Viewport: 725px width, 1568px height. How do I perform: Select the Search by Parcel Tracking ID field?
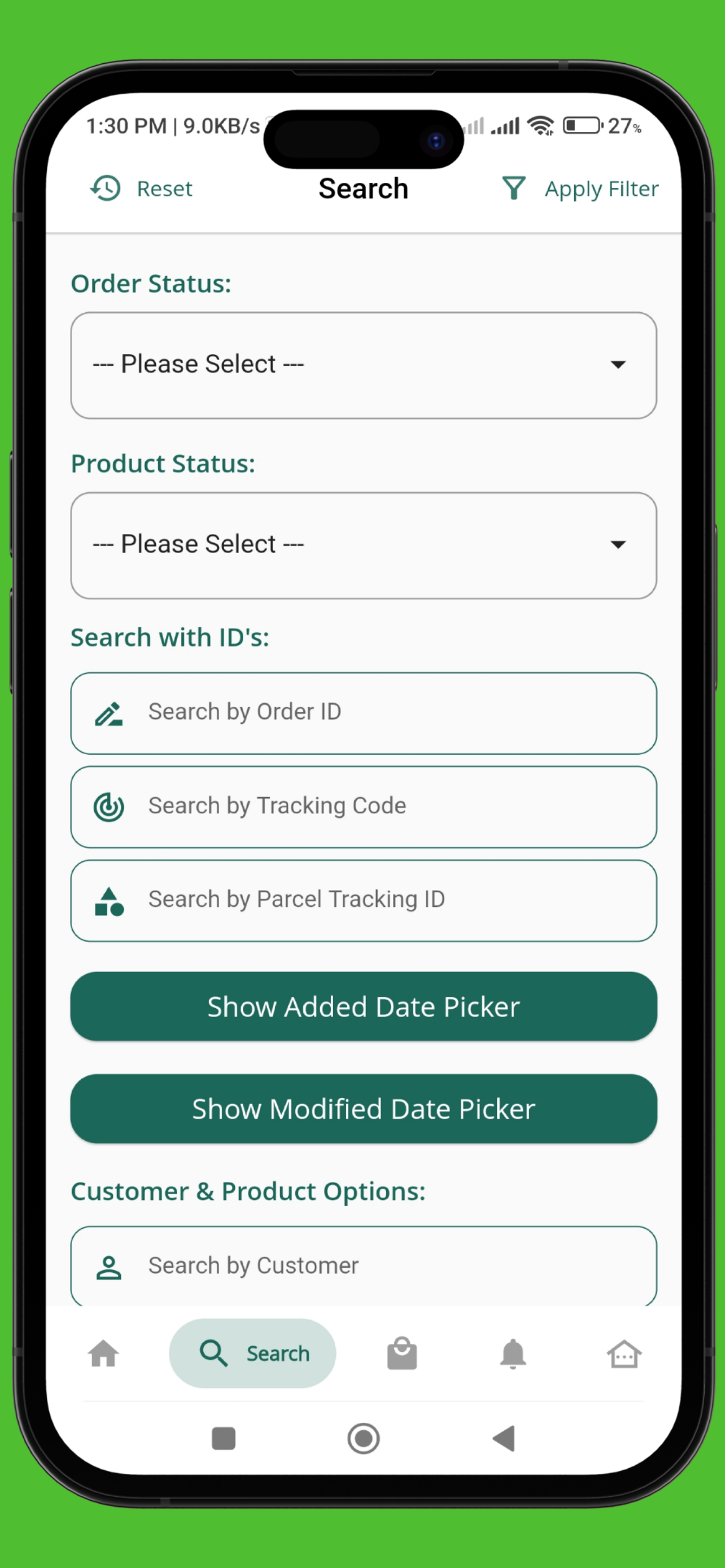click(x=364, y=901)
